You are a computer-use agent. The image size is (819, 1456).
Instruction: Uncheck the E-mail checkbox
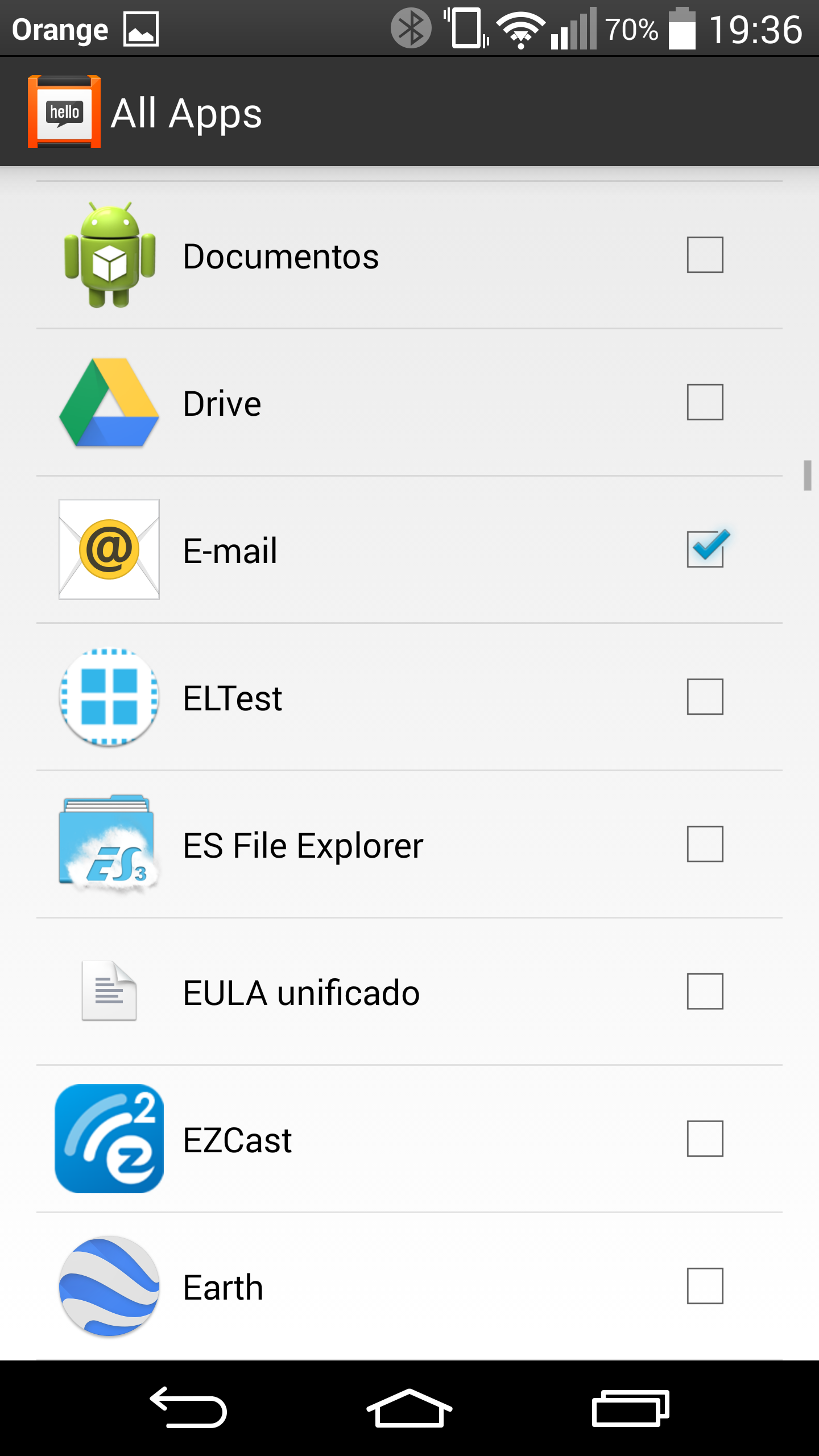705,549
